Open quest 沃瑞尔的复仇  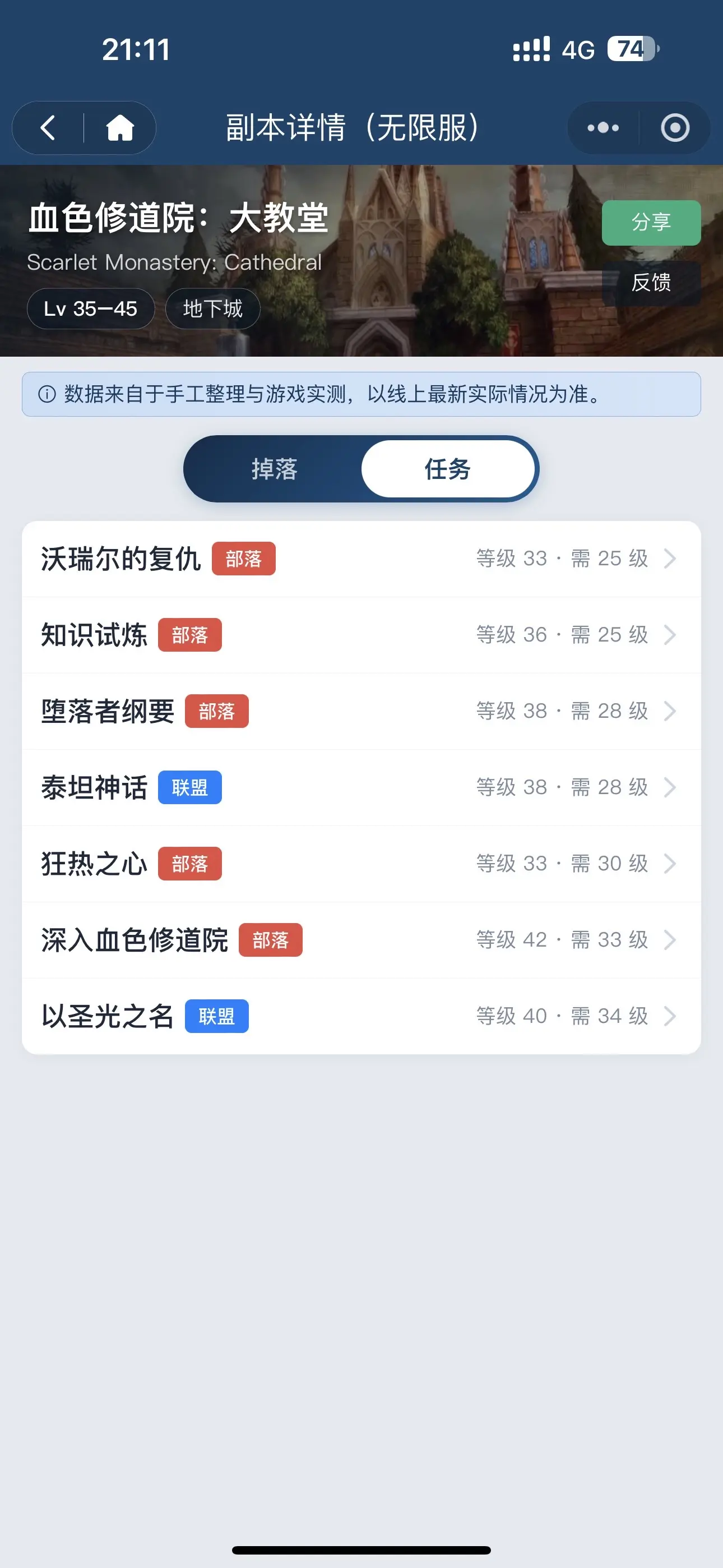[361, 559]
